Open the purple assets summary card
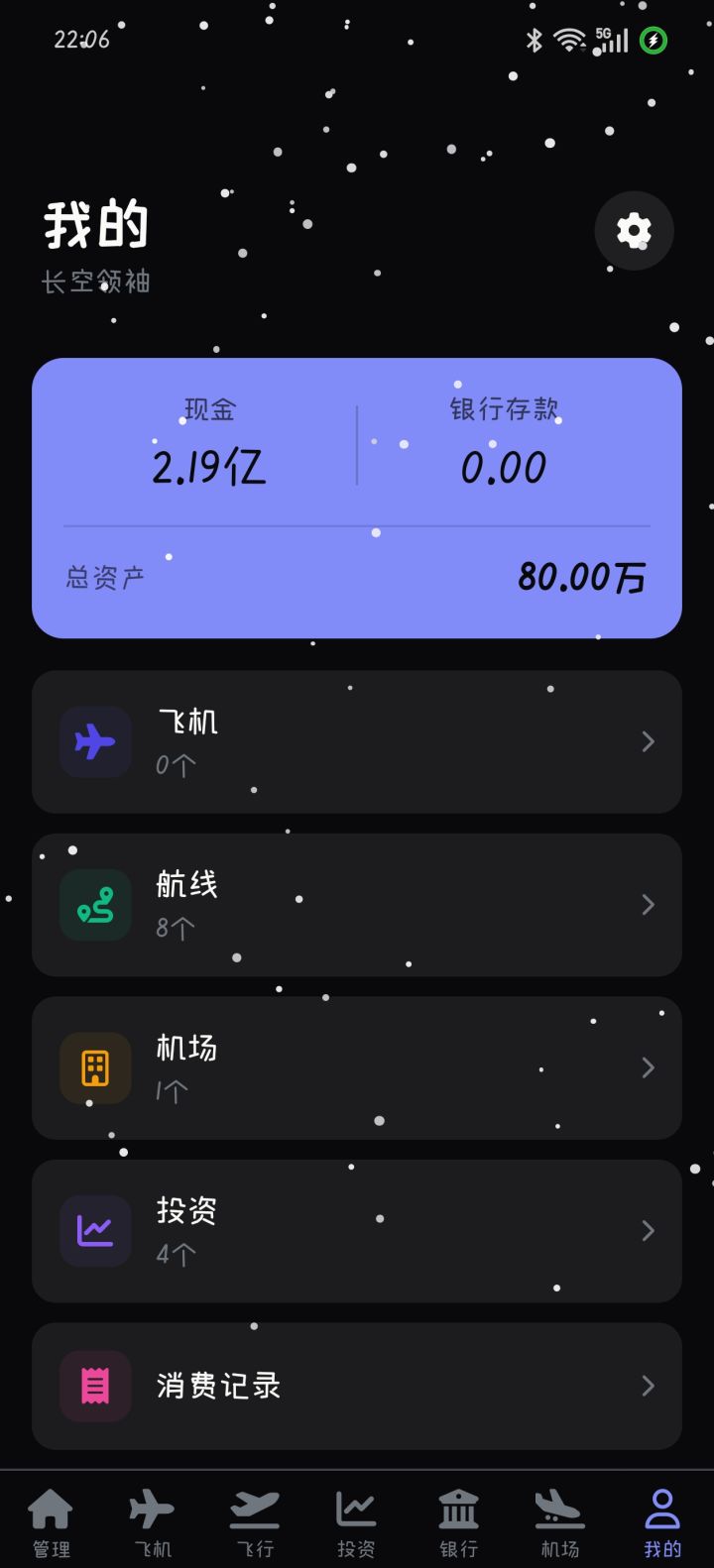The height and width of the screenshot is (1568, 714). (x=357, y=498)
